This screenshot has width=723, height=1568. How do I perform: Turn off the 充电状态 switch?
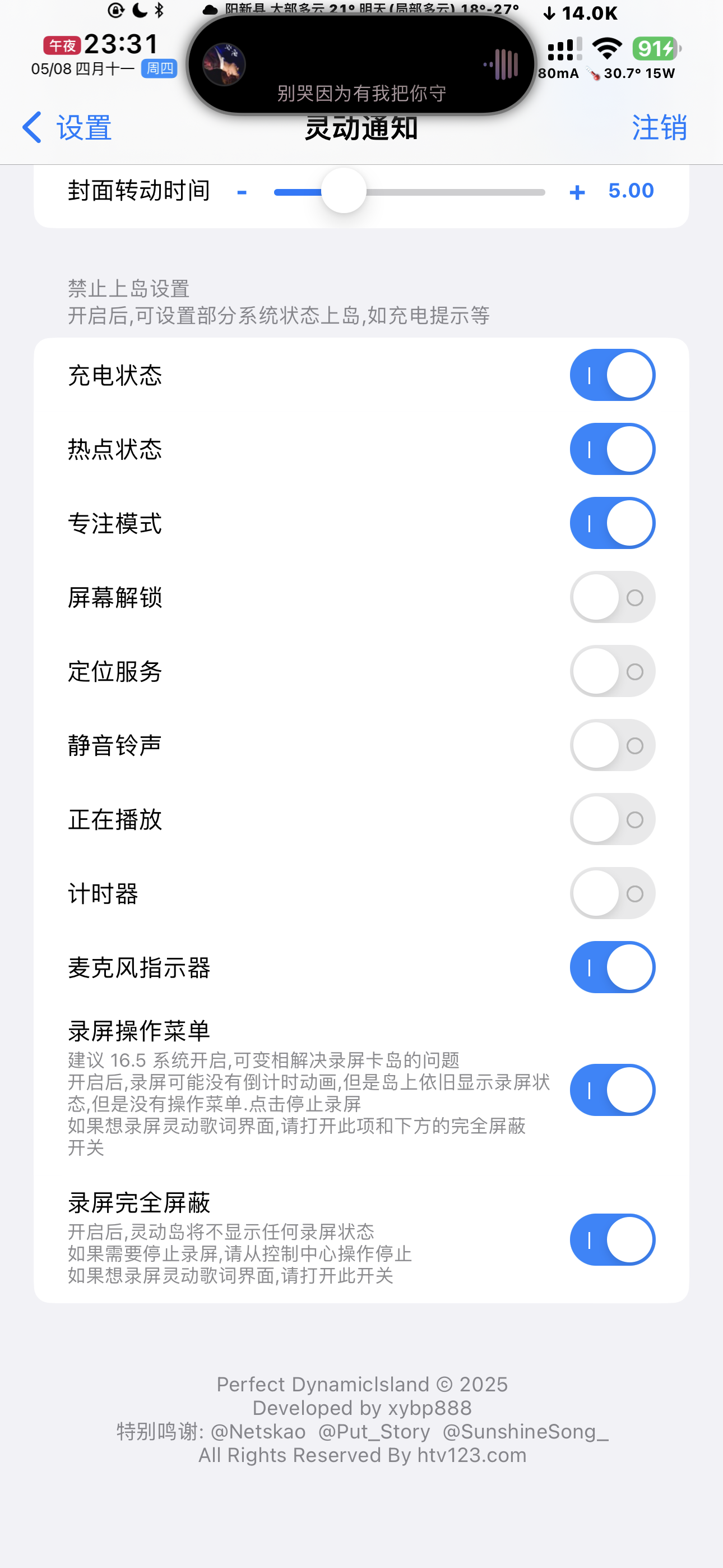[x=612, y=375]
